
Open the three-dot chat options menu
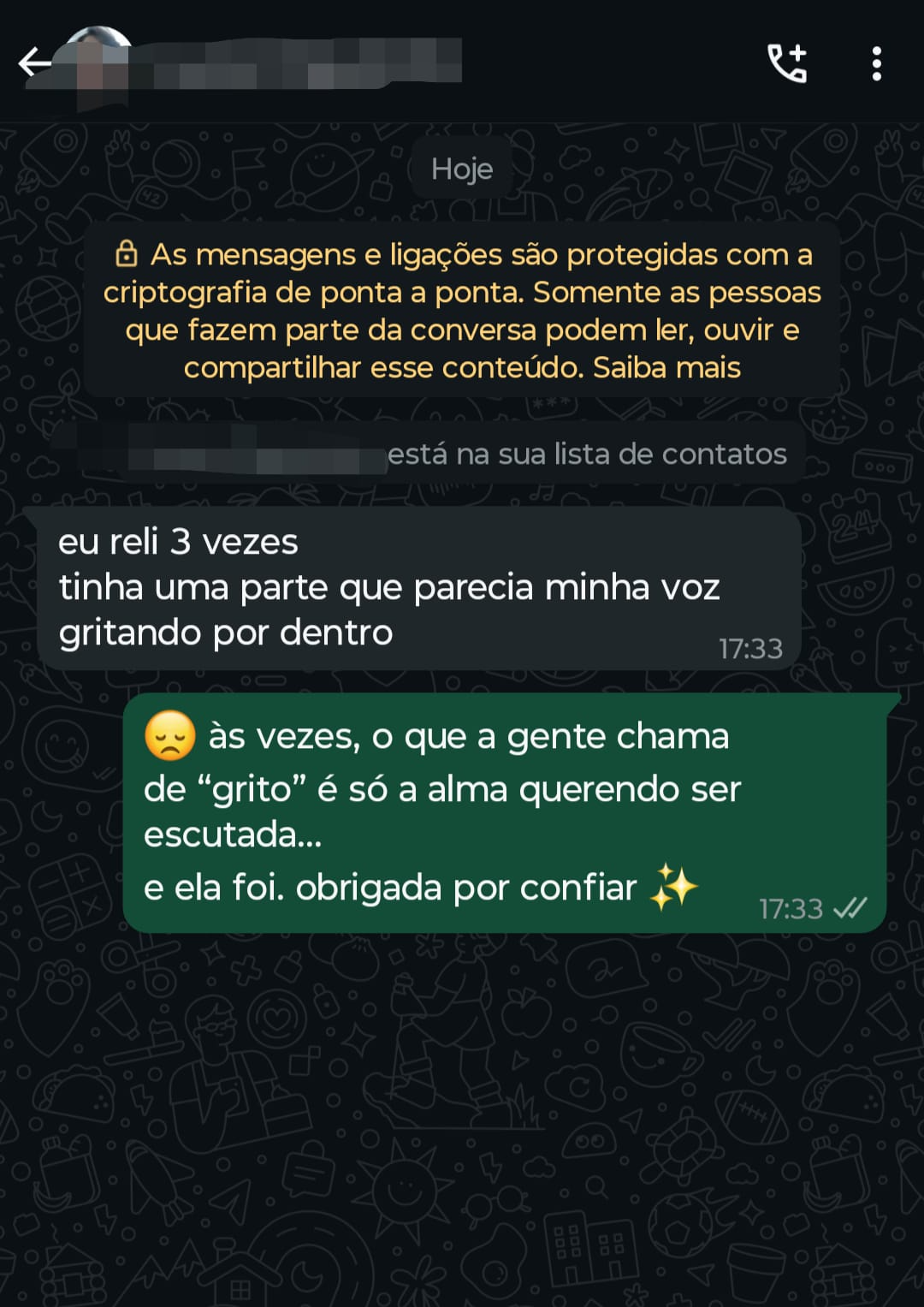pos(875,60)
